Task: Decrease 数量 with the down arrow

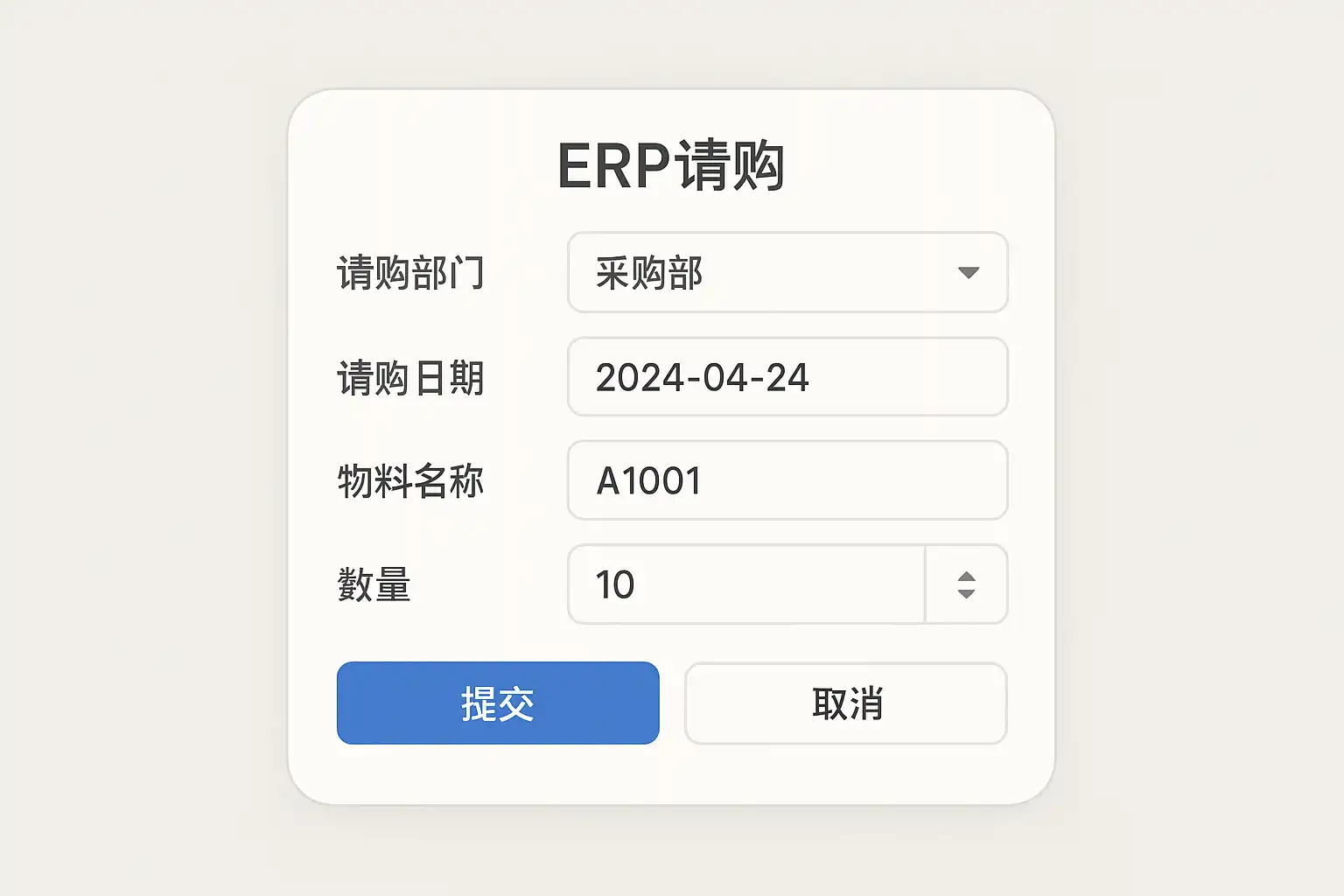Action: click(x=966, y=594)
